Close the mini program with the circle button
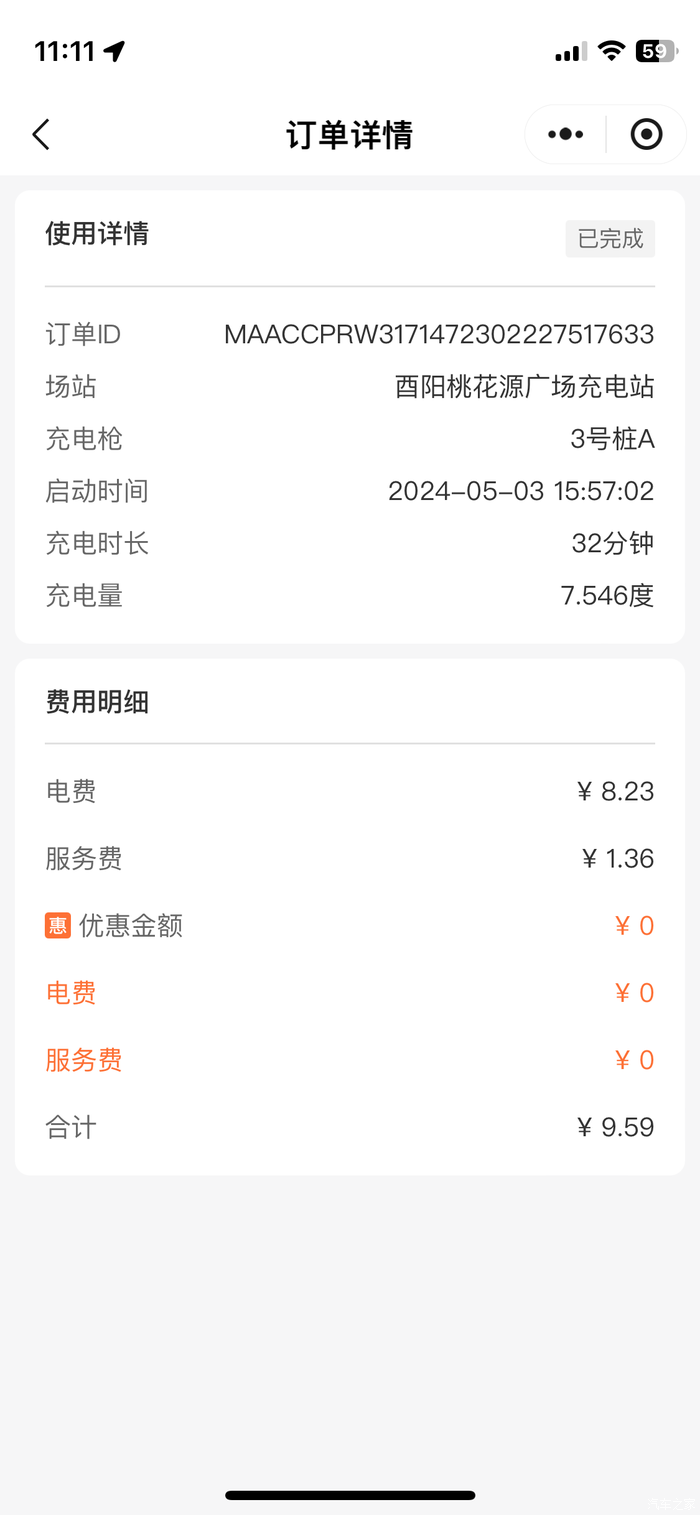 click(x=646, y=134)
